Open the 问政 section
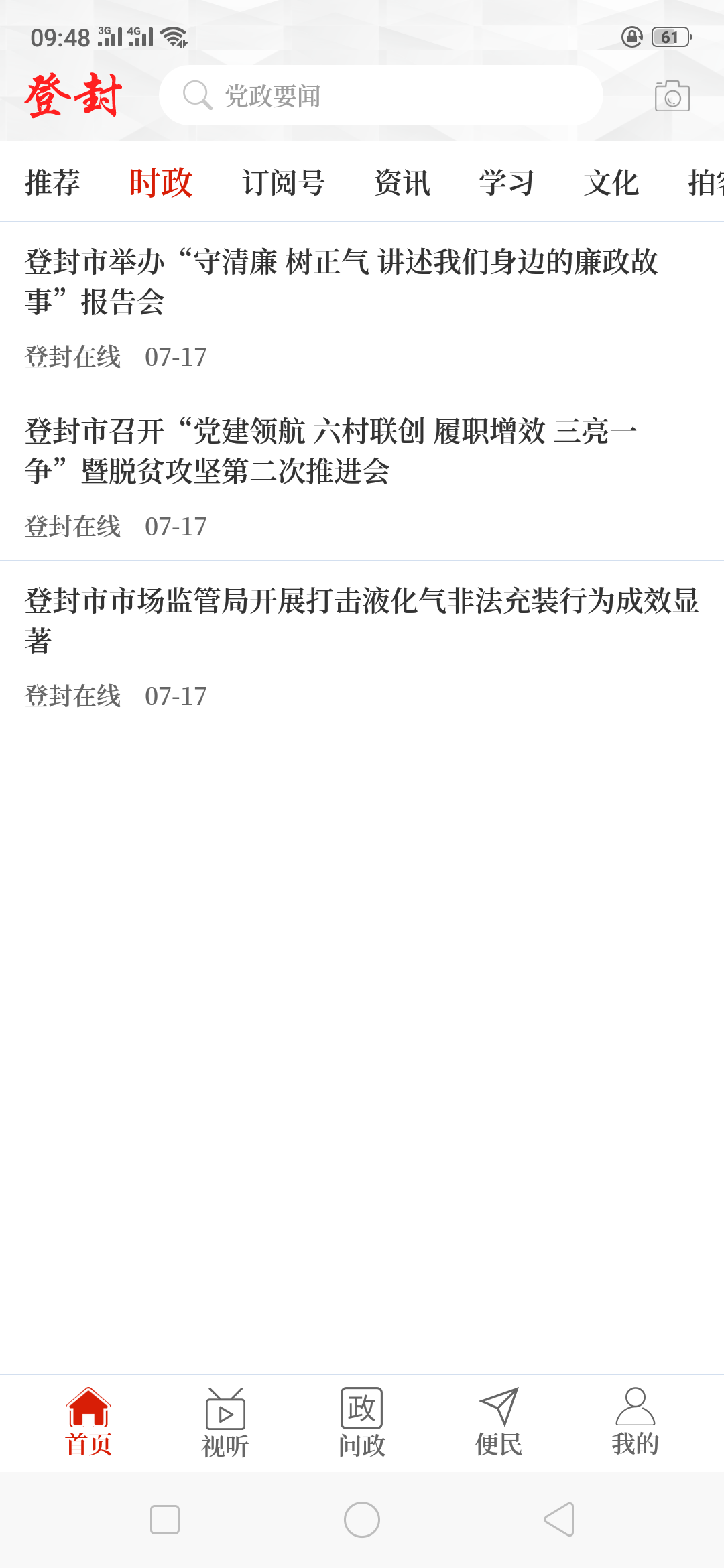Image resolution: width=724 pixels, height=1568 pixels. (x=362, y=1422)
